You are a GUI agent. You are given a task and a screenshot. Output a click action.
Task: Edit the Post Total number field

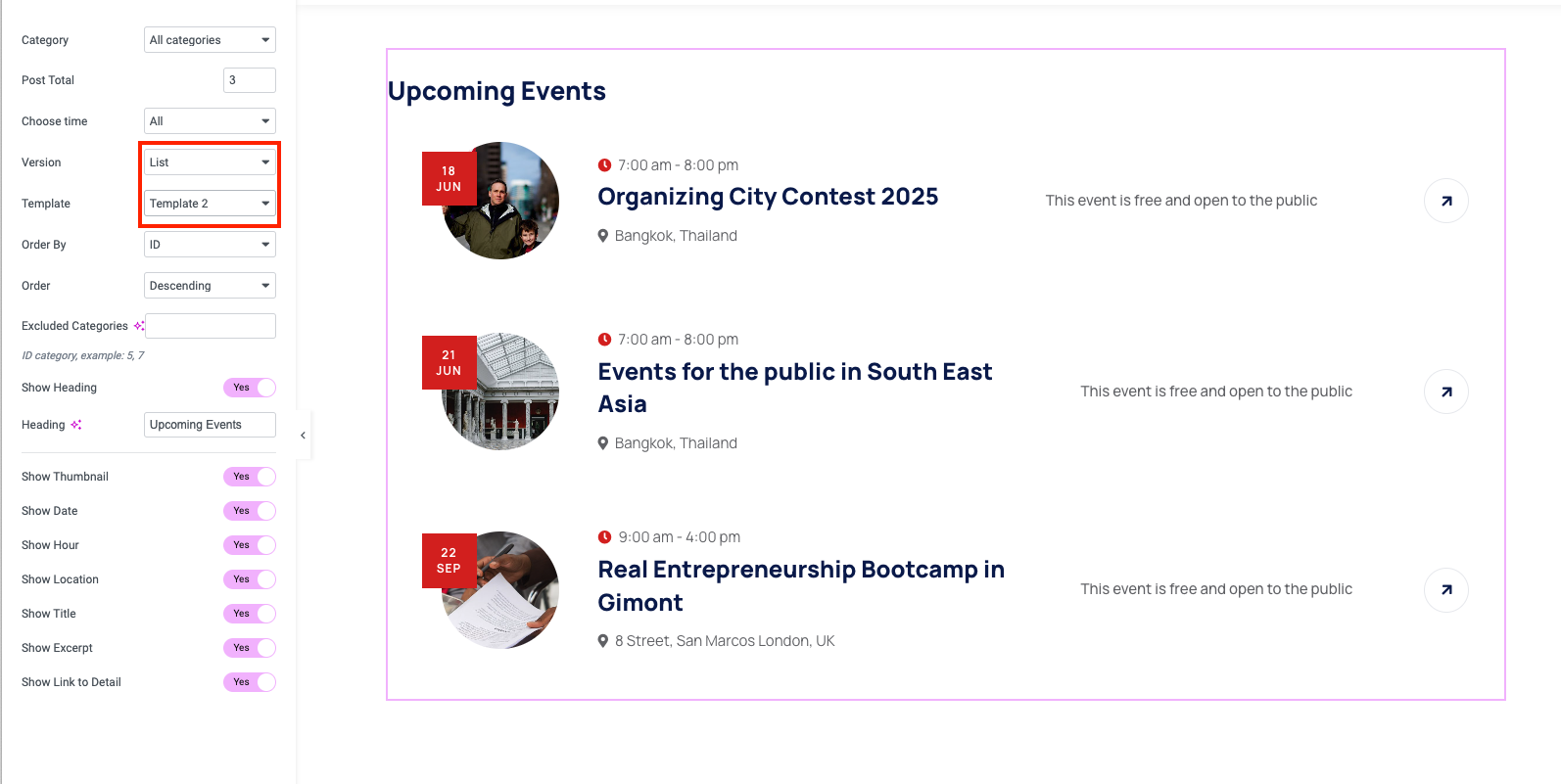tap(249, 80)
